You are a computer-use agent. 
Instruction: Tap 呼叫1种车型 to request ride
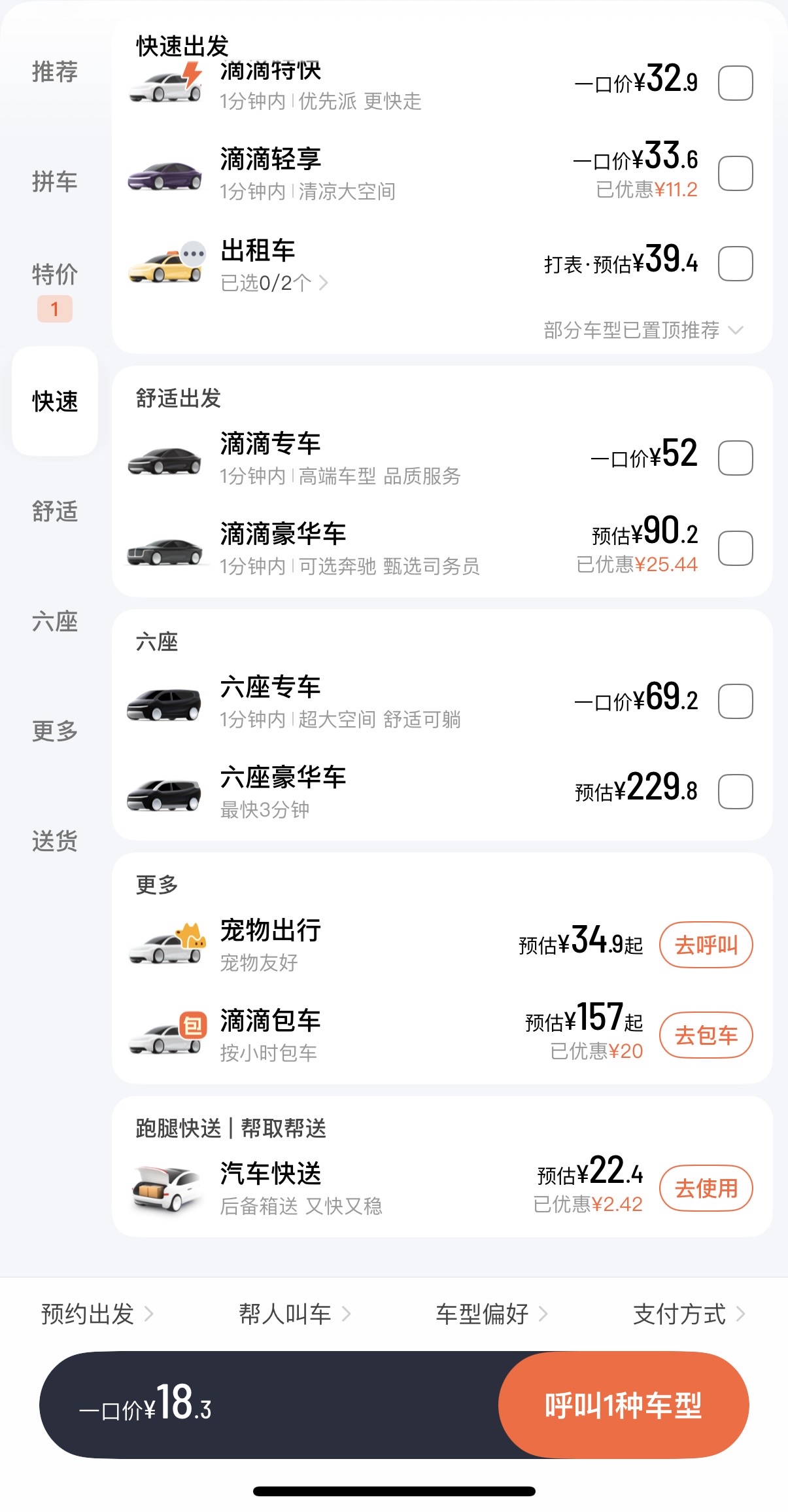point(623,1405)
